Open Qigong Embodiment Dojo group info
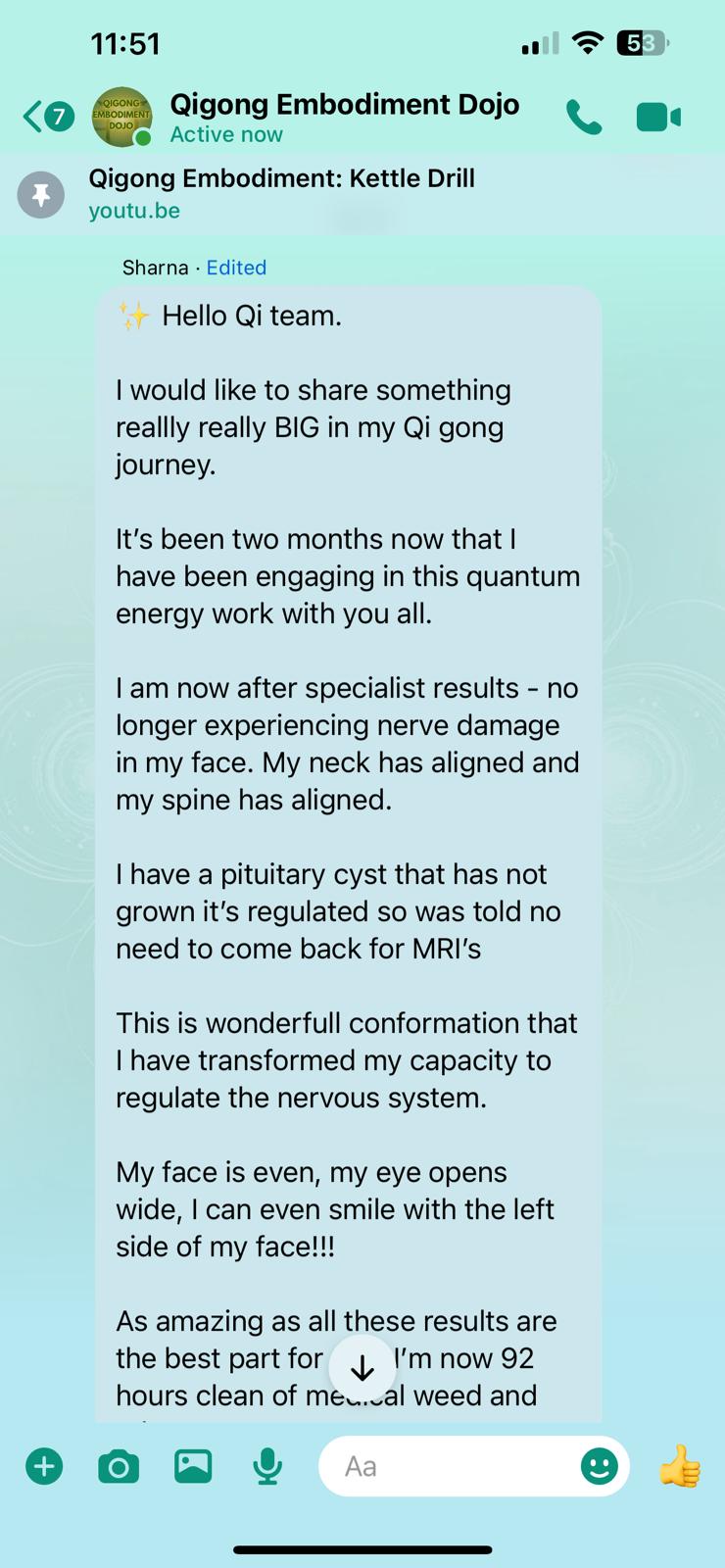 click(x=344, y=117)
